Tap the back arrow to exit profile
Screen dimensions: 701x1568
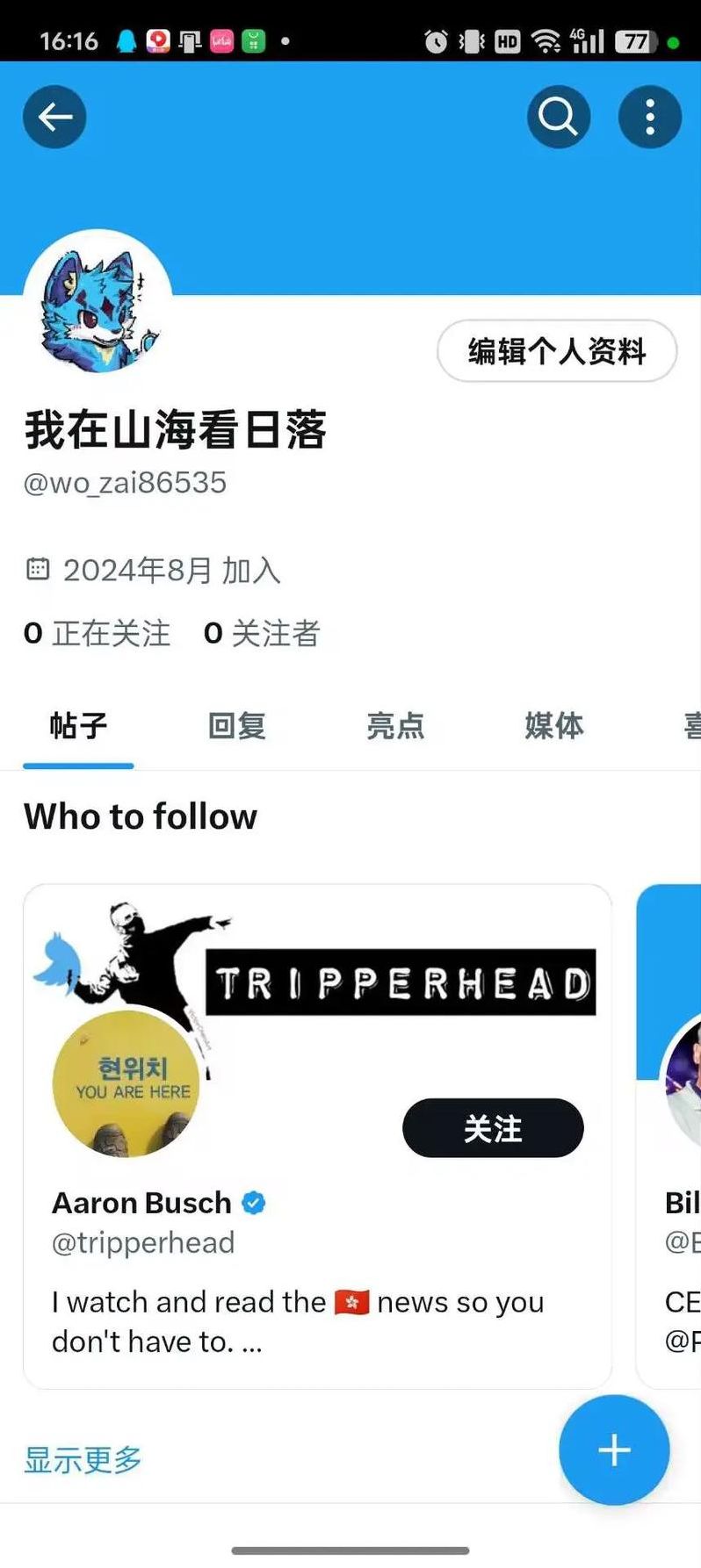click(54, 116)
